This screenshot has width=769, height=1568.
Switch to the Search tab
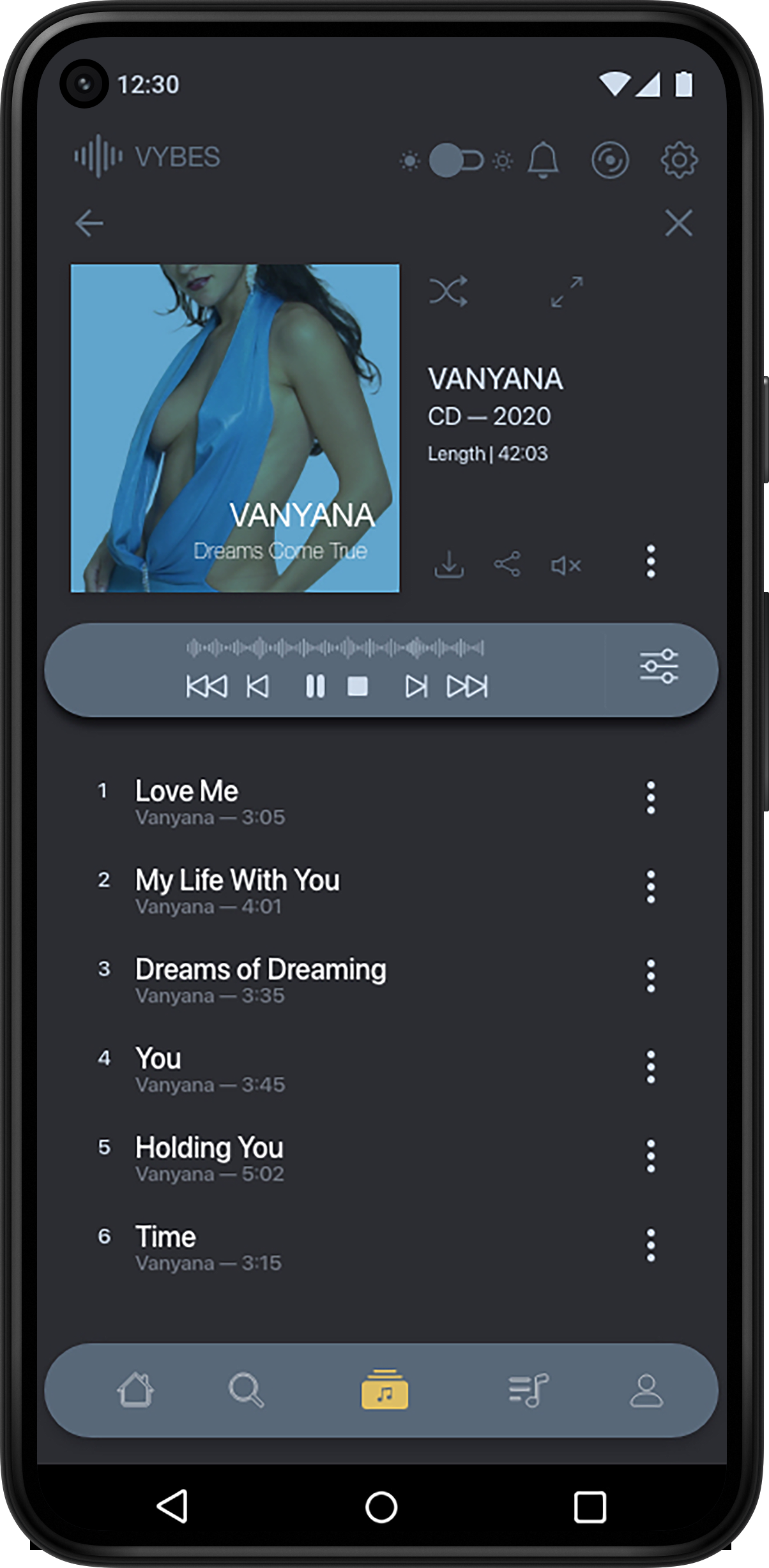click(246, 1390)
